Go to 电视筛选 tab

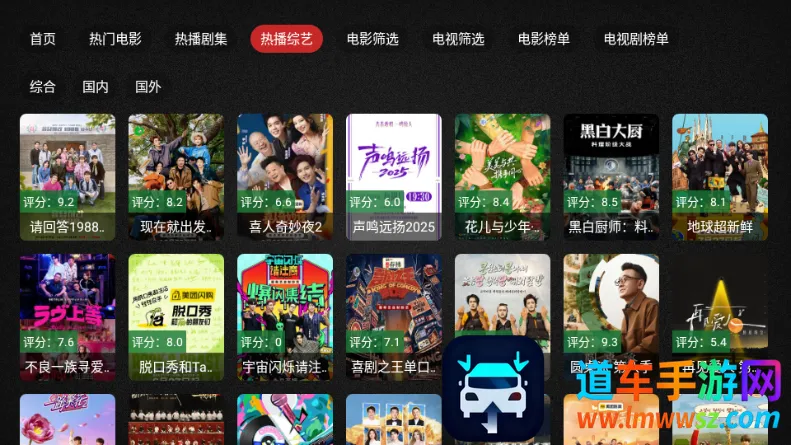(x=459, y=39)
